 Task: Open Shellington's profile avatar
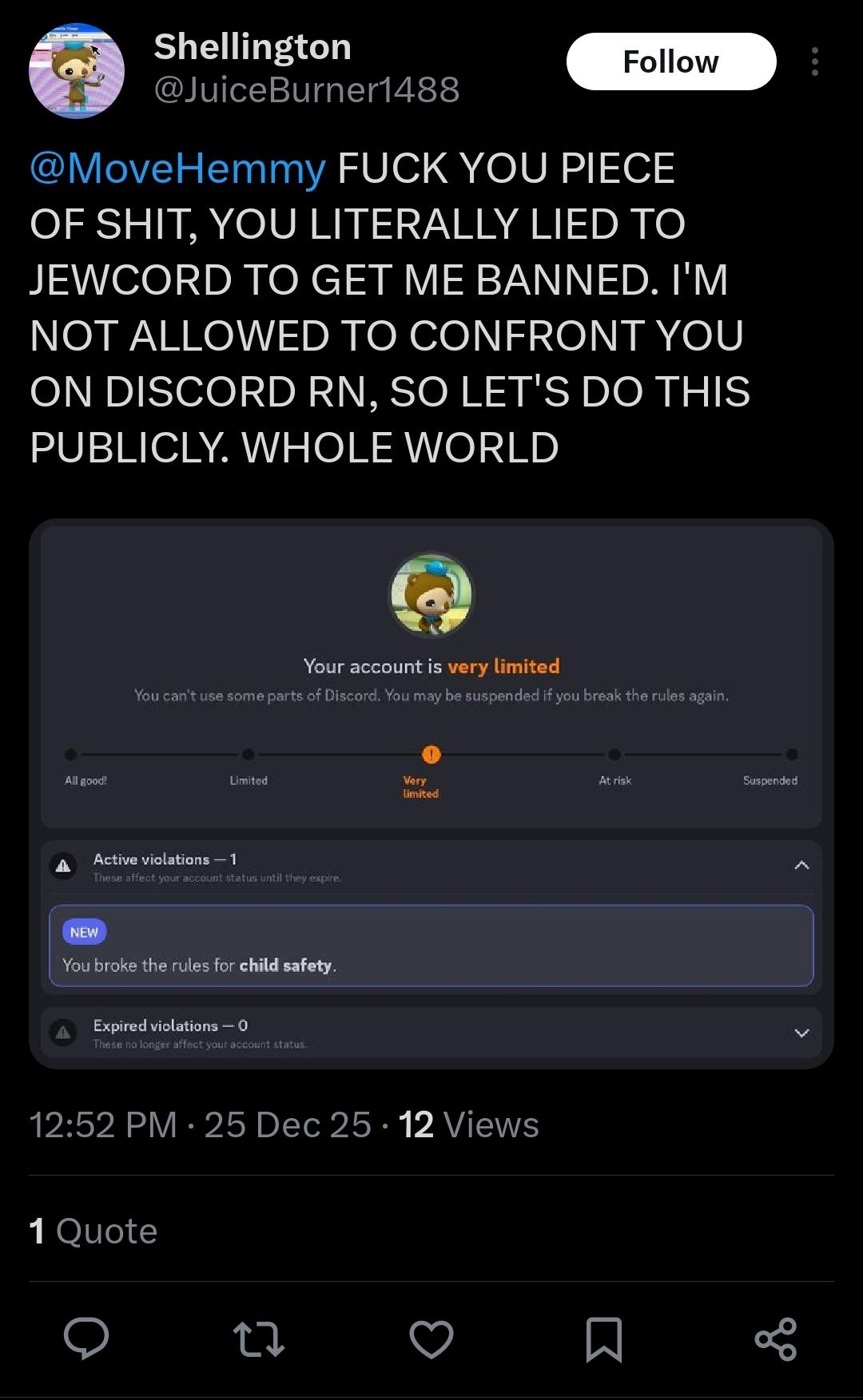click(77, 70)
